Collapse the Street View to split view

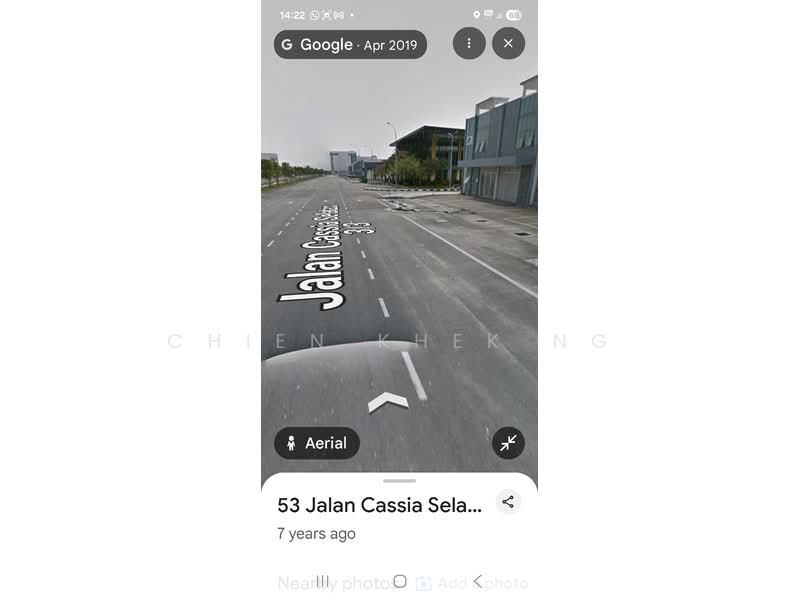pyautogui.click(x=508, y=443)
